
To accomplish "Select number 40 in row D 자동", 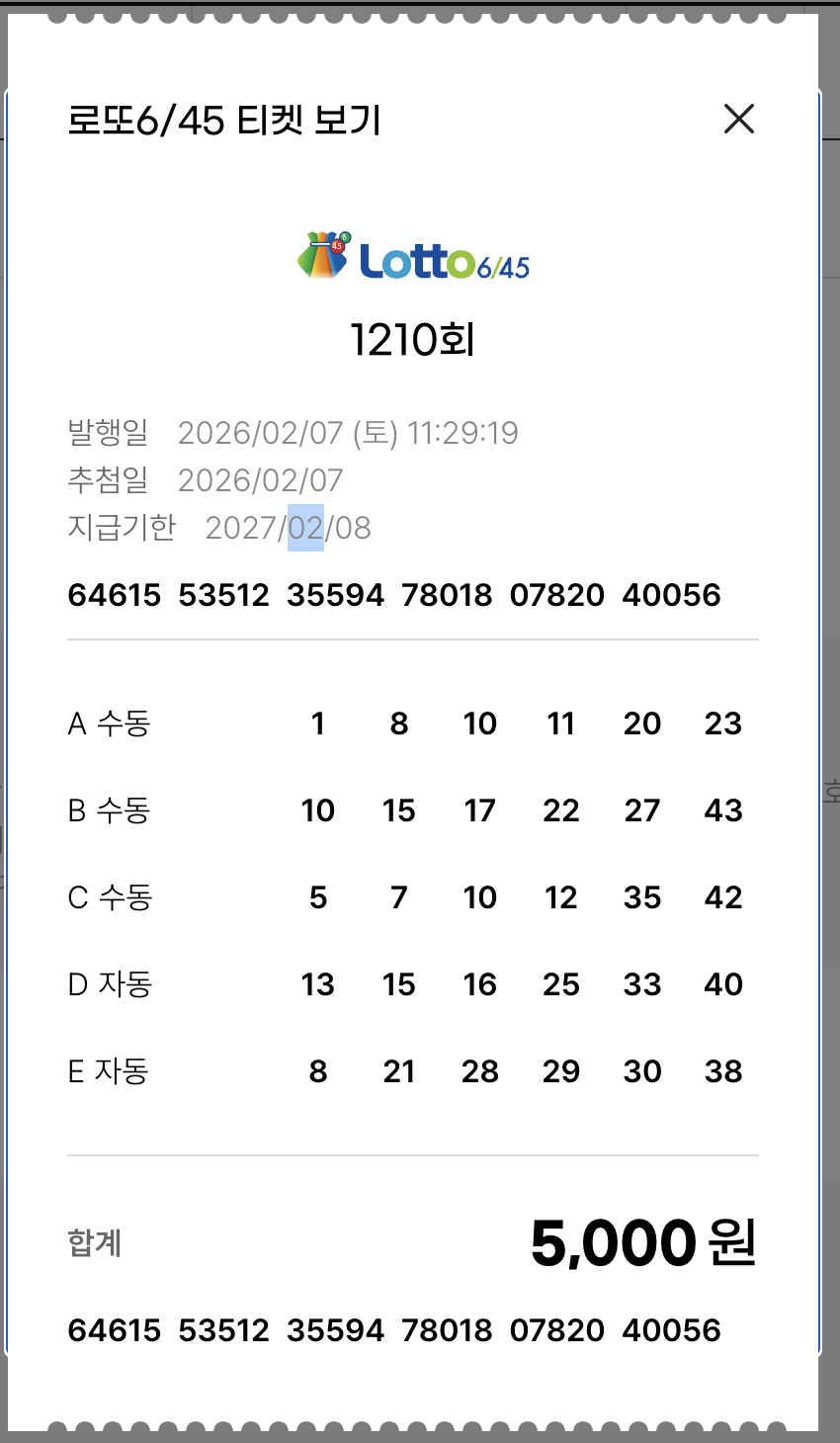I will [x=722, y=983].
